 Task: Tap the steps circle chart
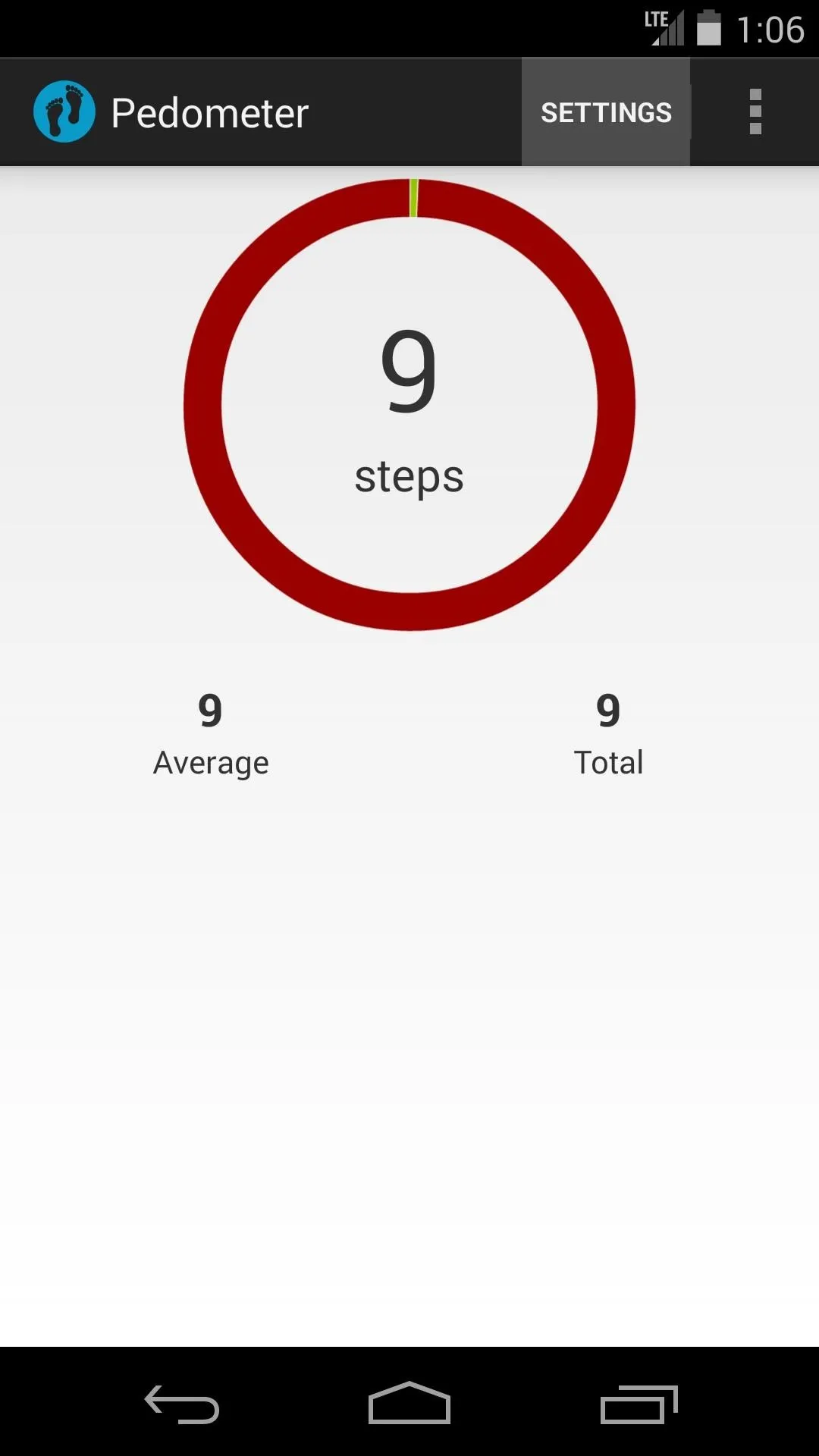(409, 404)
